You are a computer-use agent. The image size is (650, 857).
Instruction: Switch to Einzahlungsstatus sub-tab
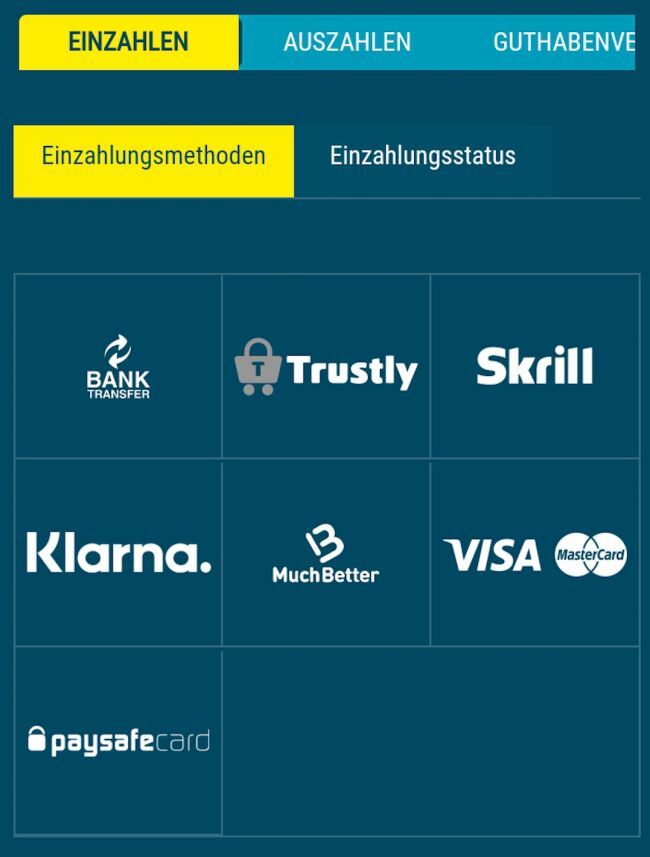[x=422, y=157]
